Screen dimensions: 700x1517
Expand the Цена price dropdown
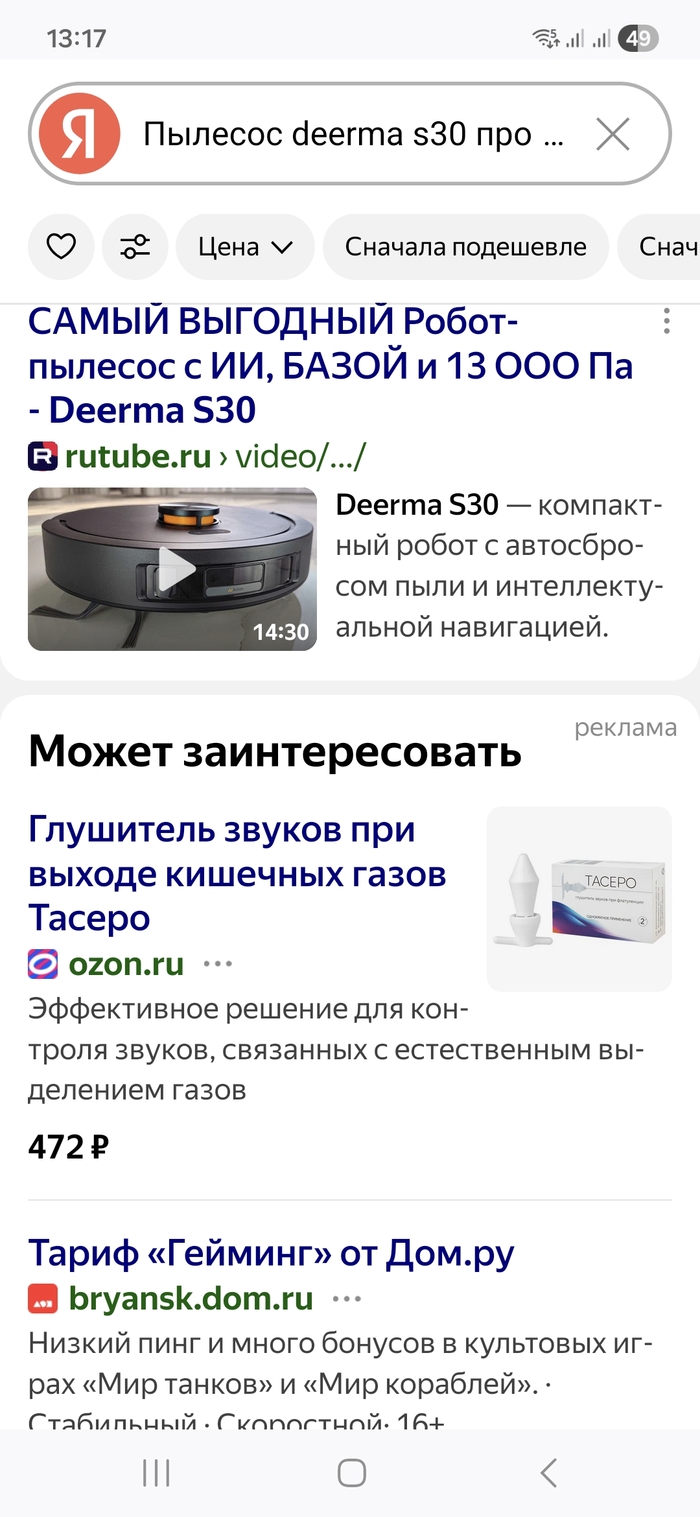point(245,247)
